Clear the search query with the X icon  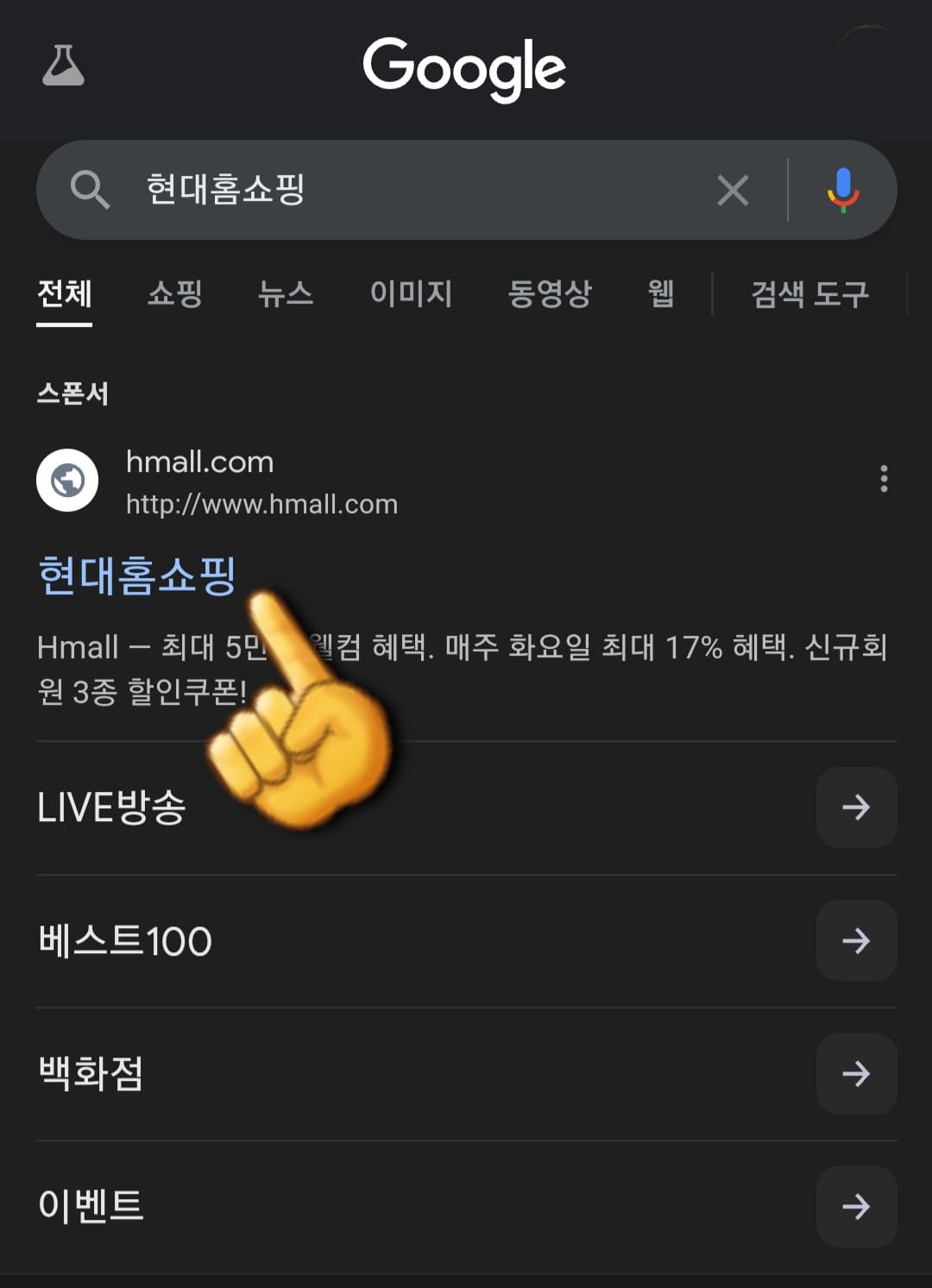pos(733,190)
